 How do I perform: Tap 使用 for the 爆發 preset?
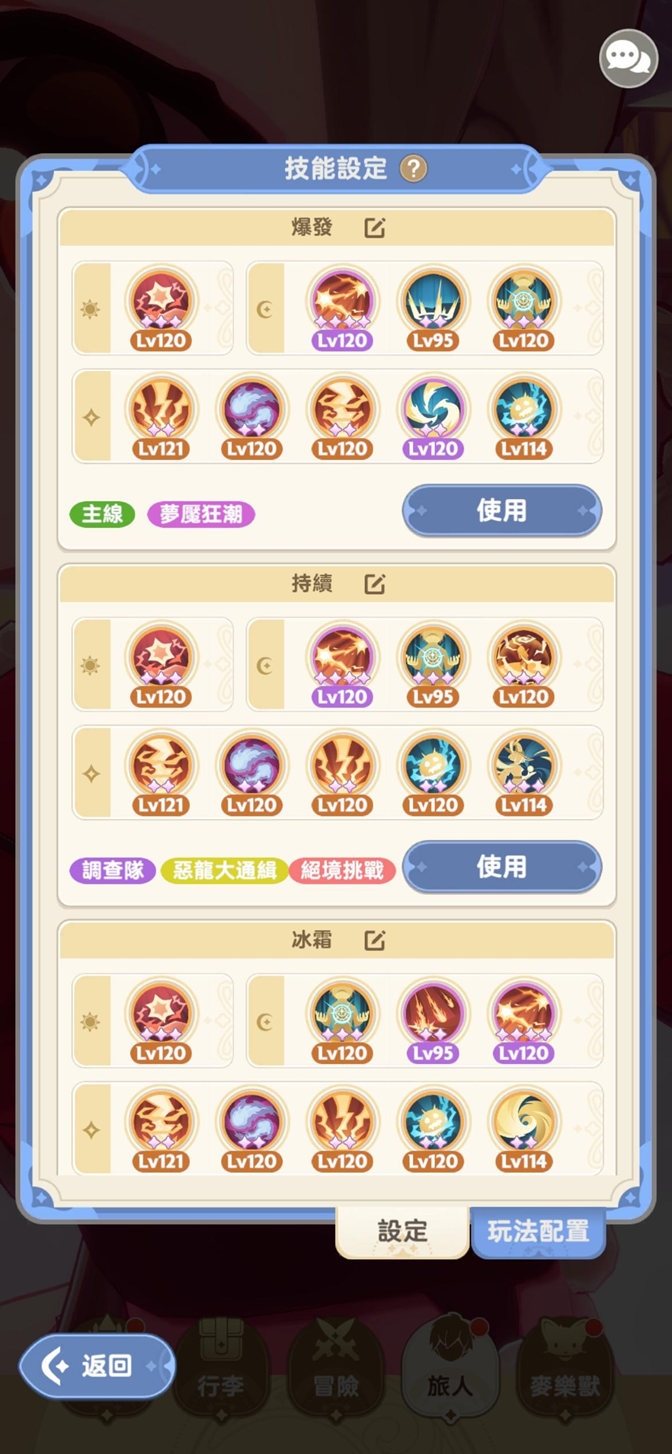click(x=502, y=511)
